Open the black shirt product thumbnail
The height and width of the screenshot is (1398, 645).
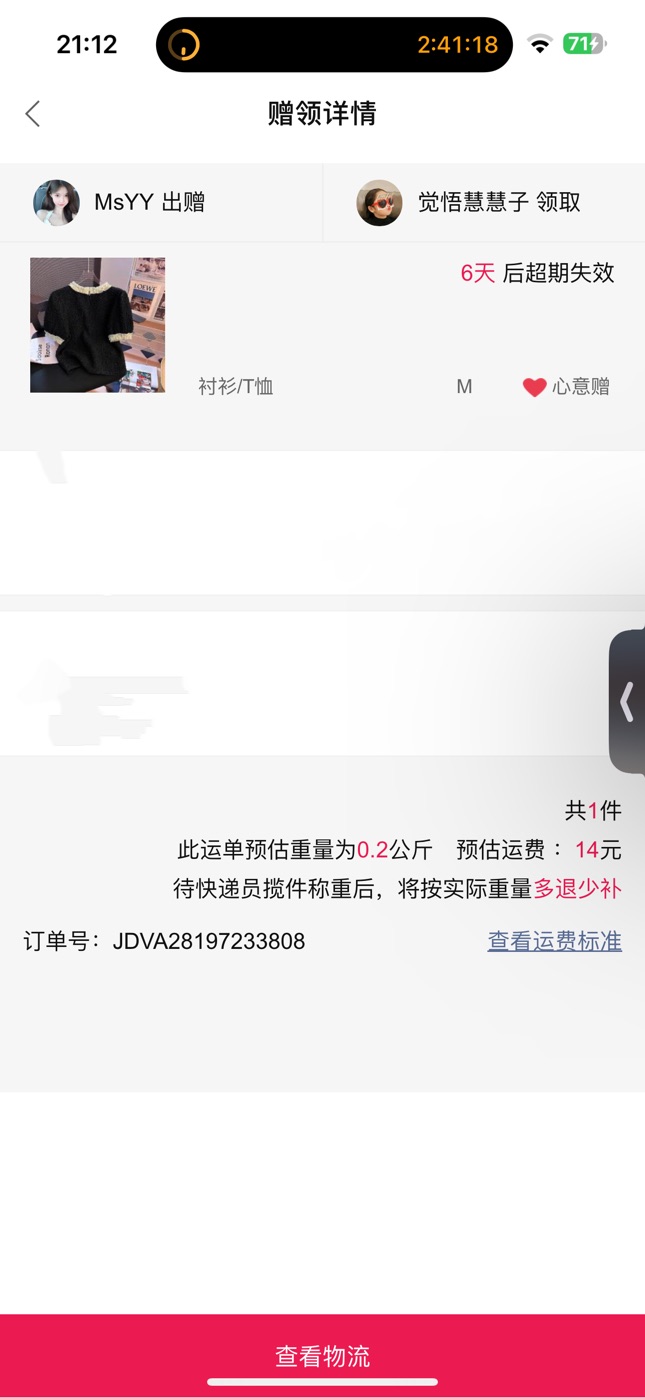(x=97, y=325)
